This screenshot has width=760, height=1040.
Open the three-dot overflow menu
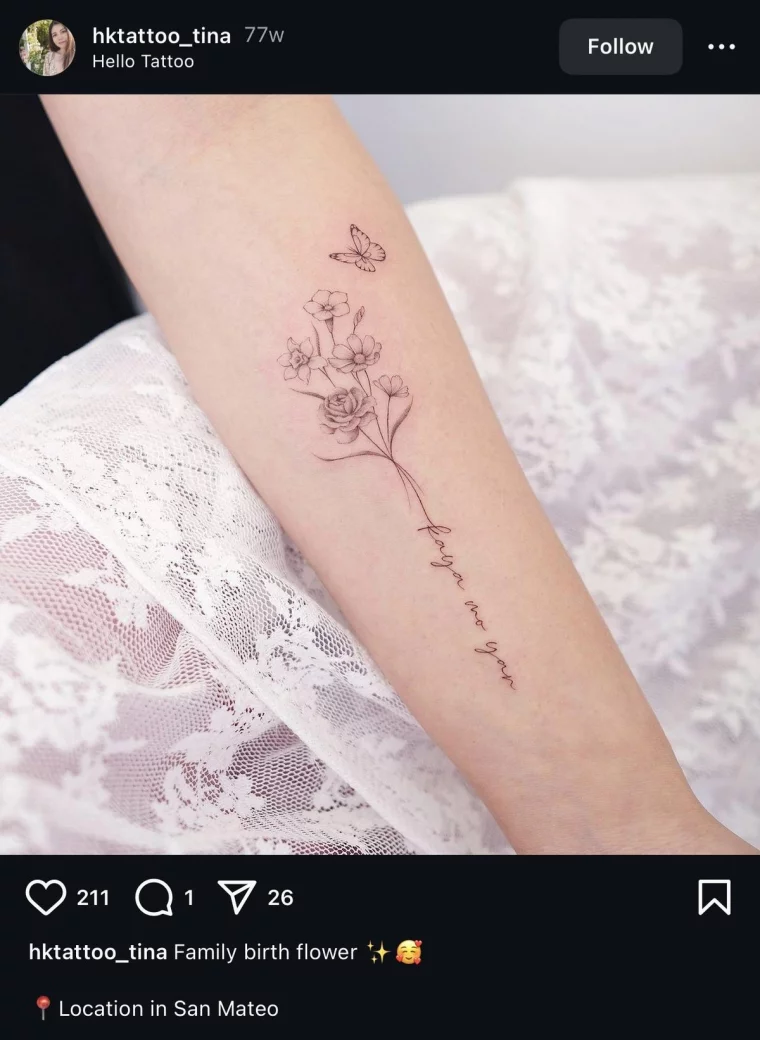721,47
